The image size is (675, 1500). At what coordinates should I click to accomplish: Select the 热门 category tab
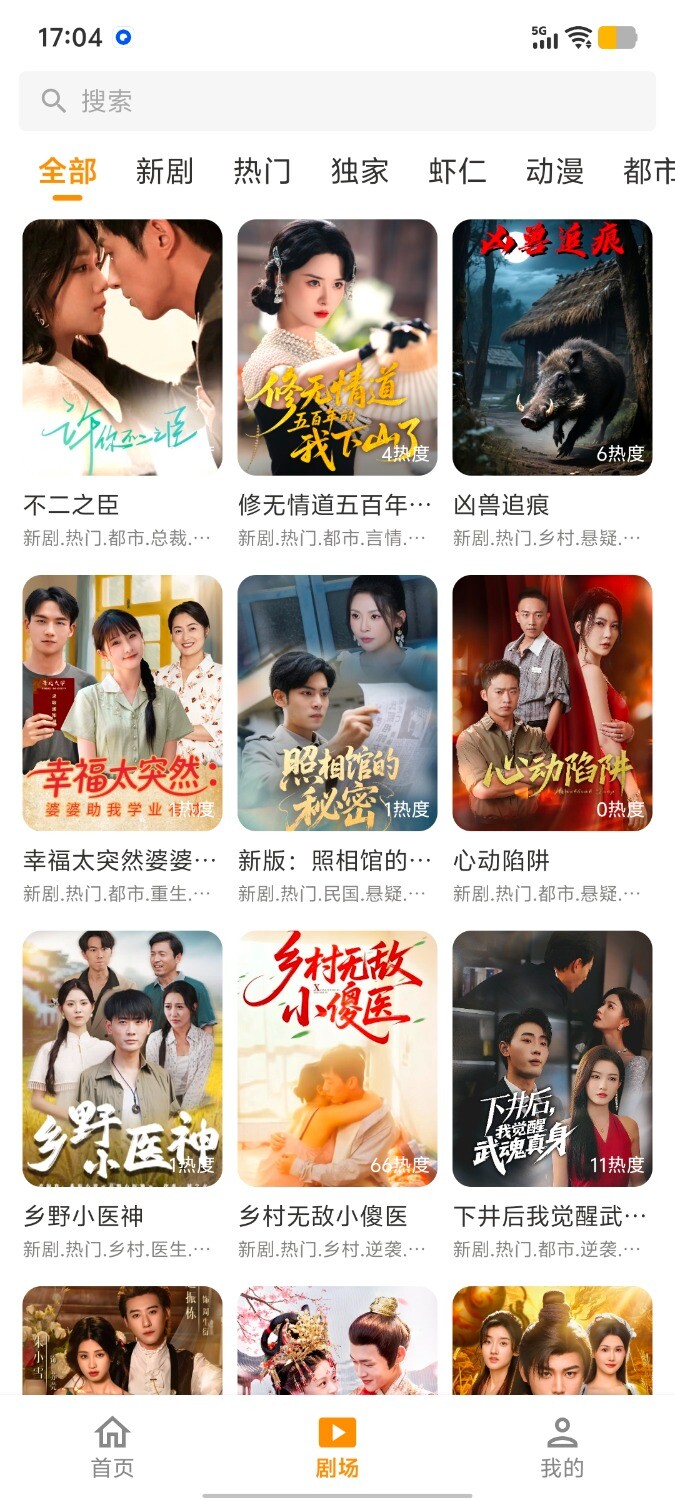(262, 171)
